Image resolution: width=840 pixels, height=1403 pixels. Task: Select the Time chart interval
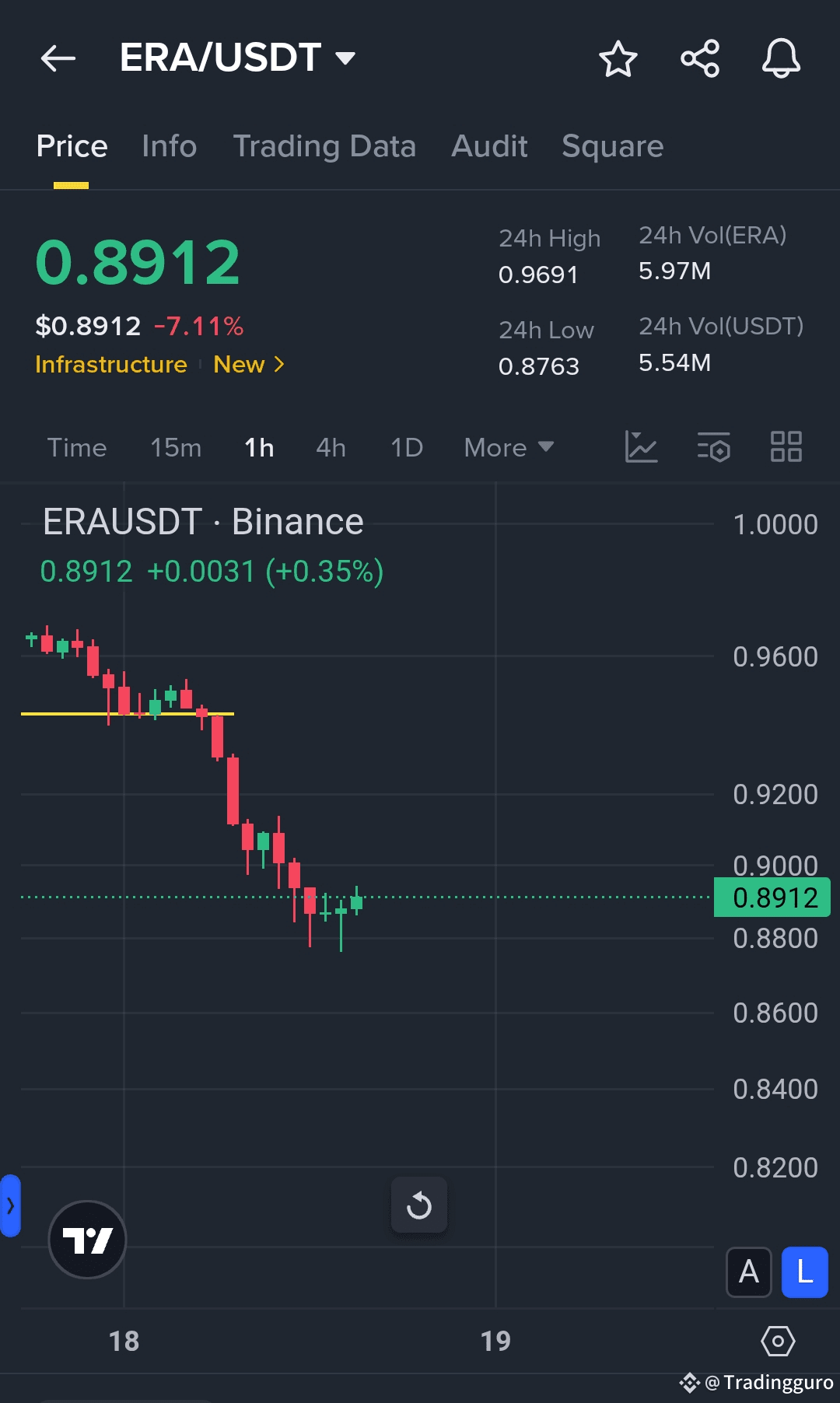click(x=77, y=448)
